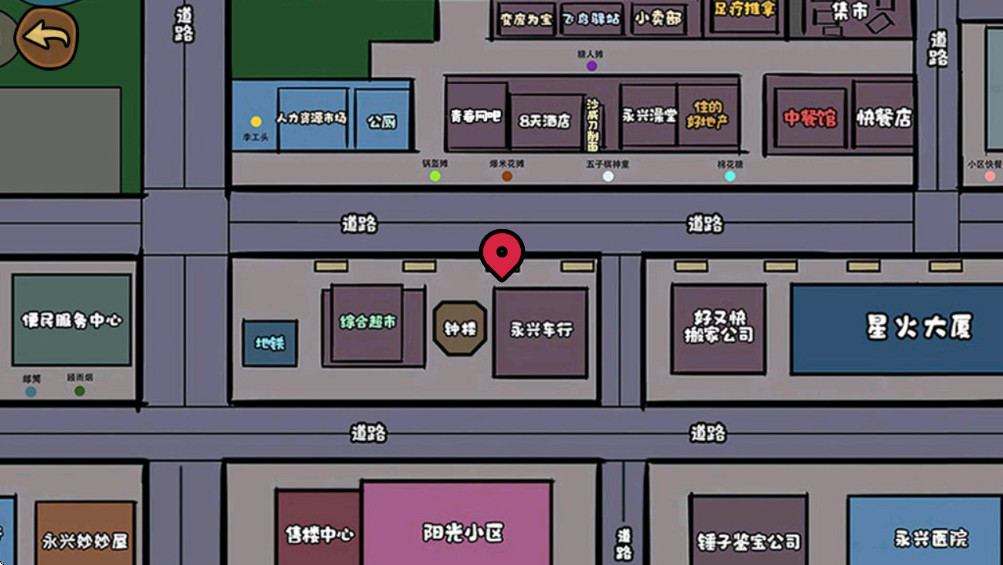Tap 好又快搬家公司 moving company
Image resolution: width=1003 pixels, height=565 pixels.
[x=718, y=327]
